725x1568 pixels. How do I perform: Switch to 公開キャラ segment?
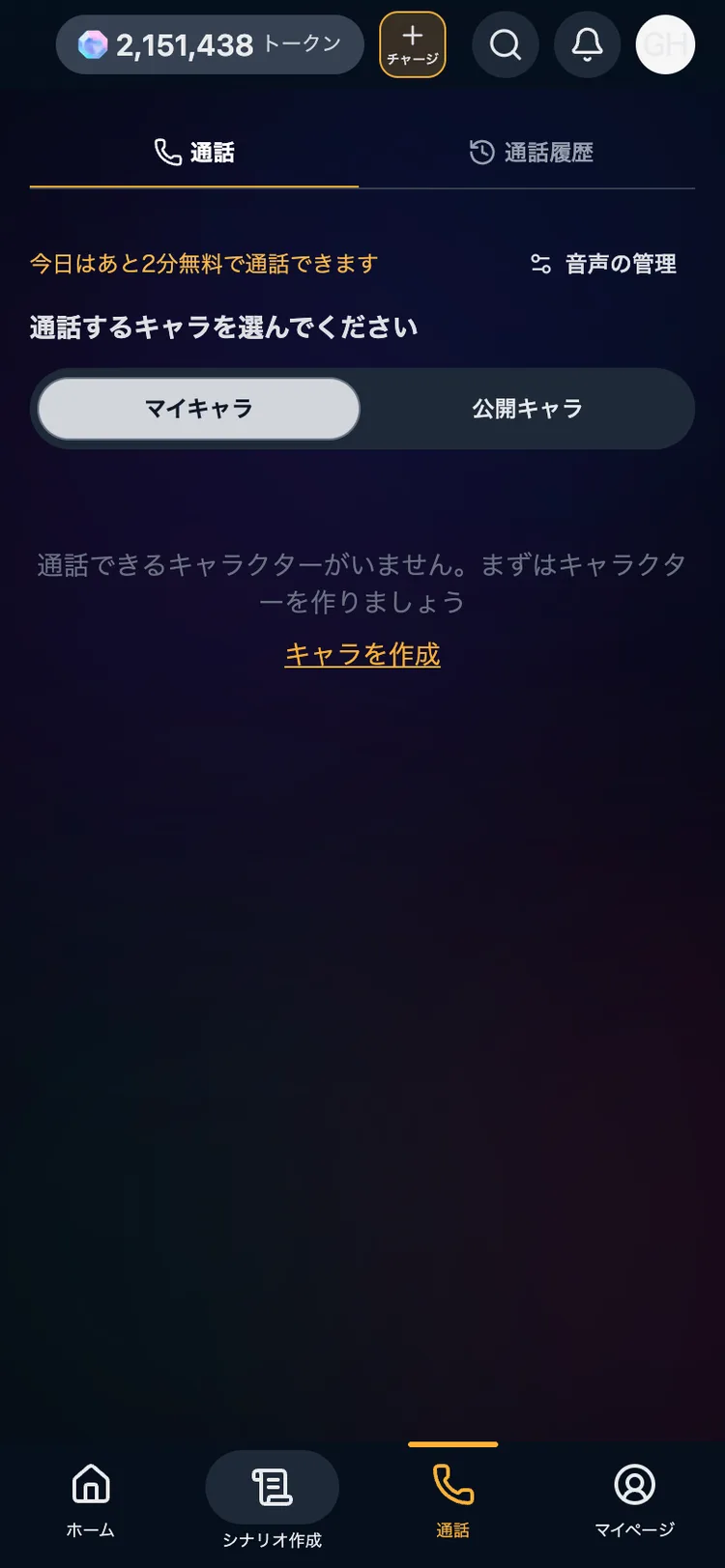pos(527,409)
